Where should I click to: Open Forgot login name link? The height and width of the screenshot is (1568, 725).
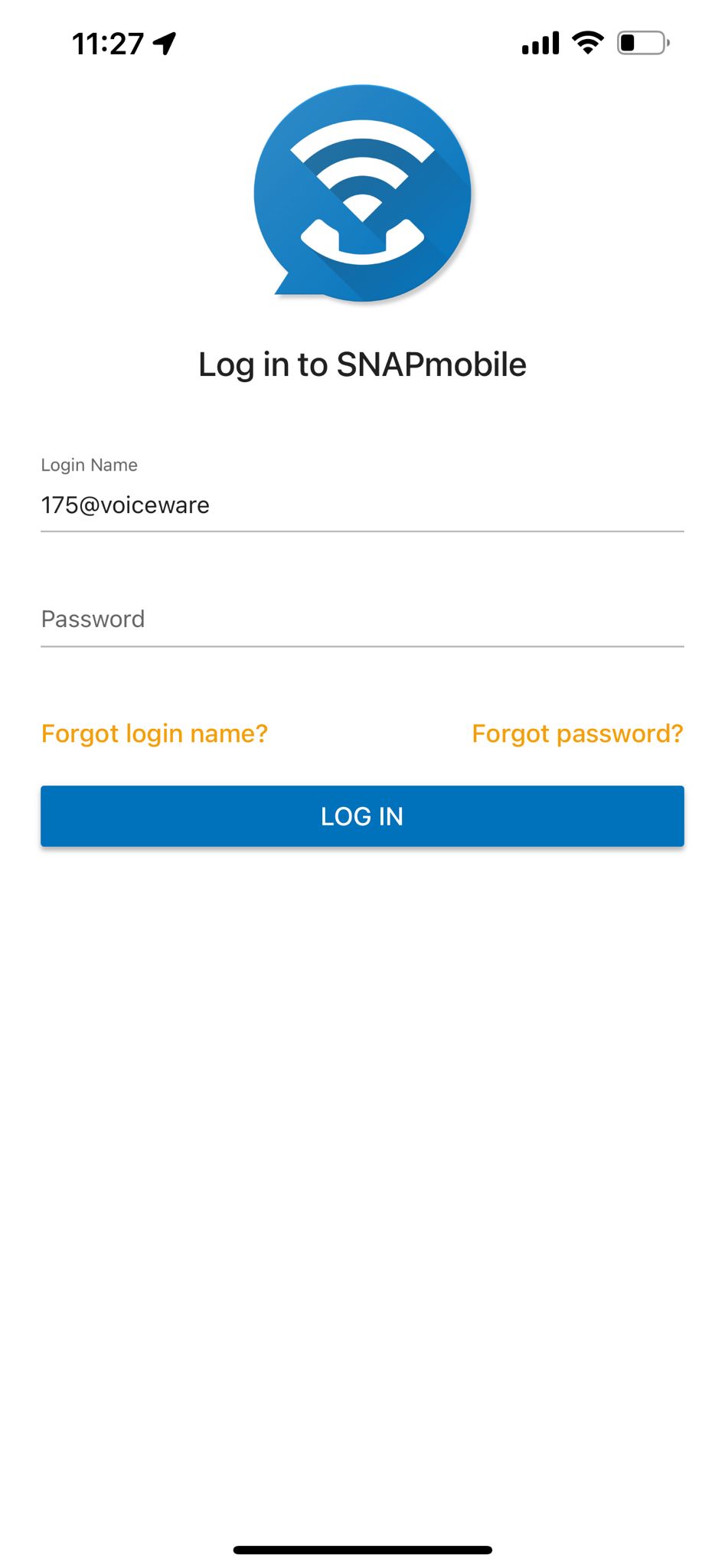pos(155,733)
